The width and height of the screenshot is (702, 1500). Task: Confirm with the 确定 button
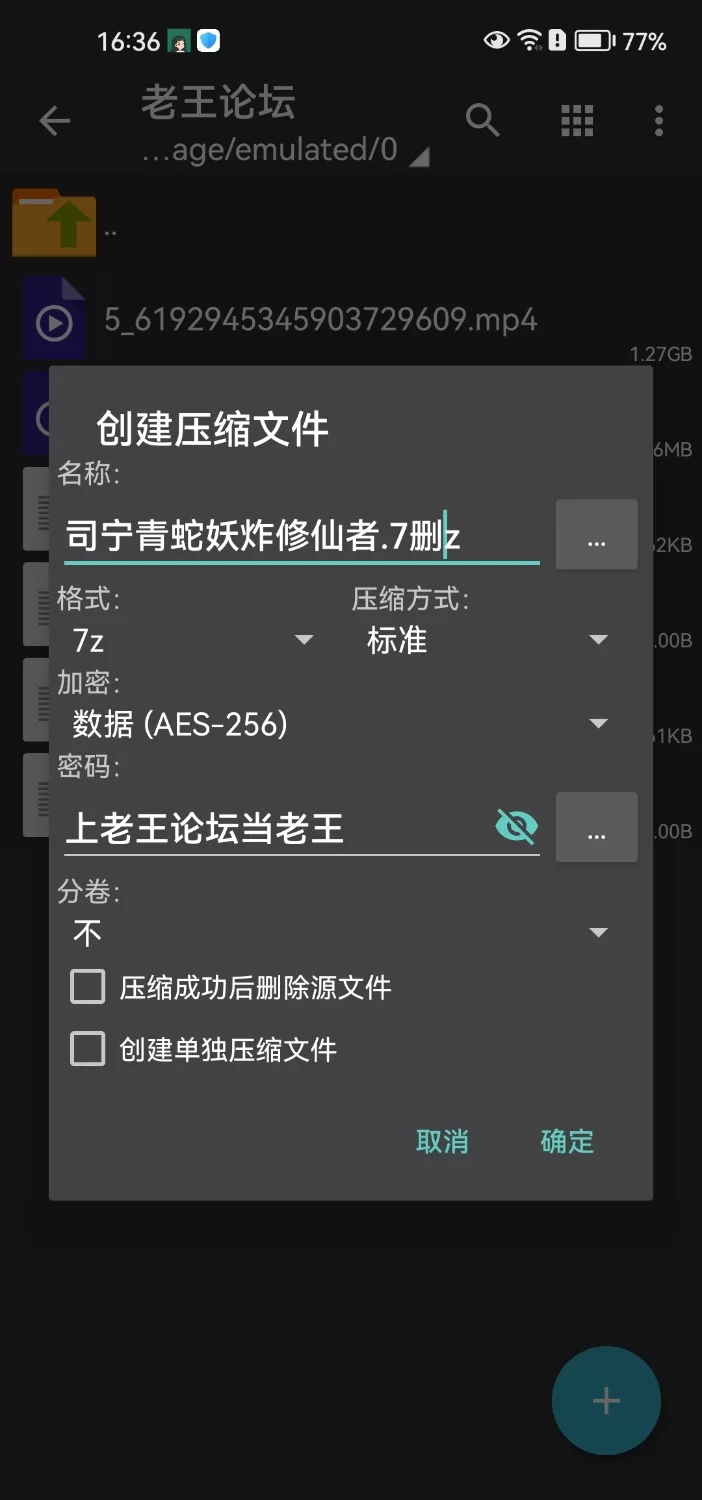pos(567,1142)
